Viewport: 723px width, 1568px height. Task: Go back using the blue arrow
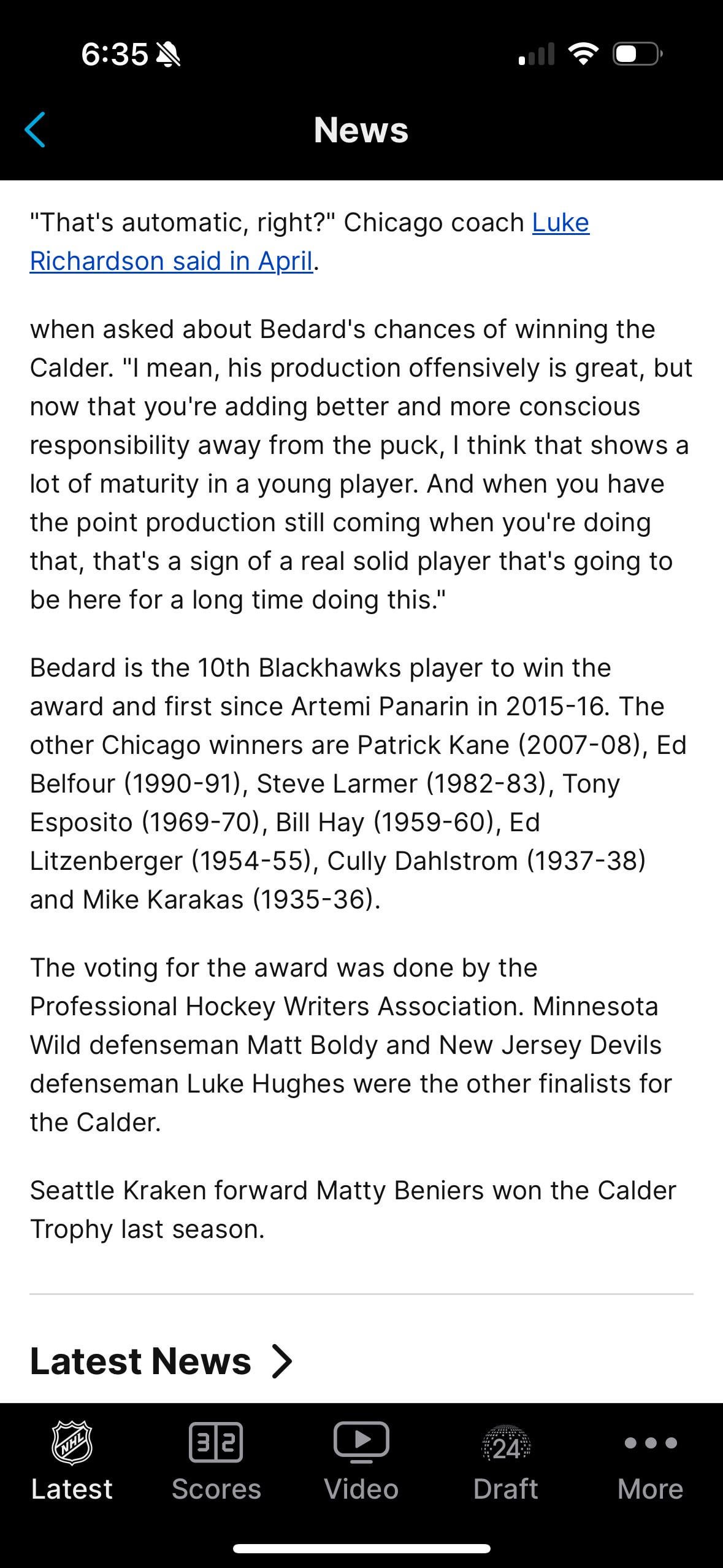click(x=35, y=129)
